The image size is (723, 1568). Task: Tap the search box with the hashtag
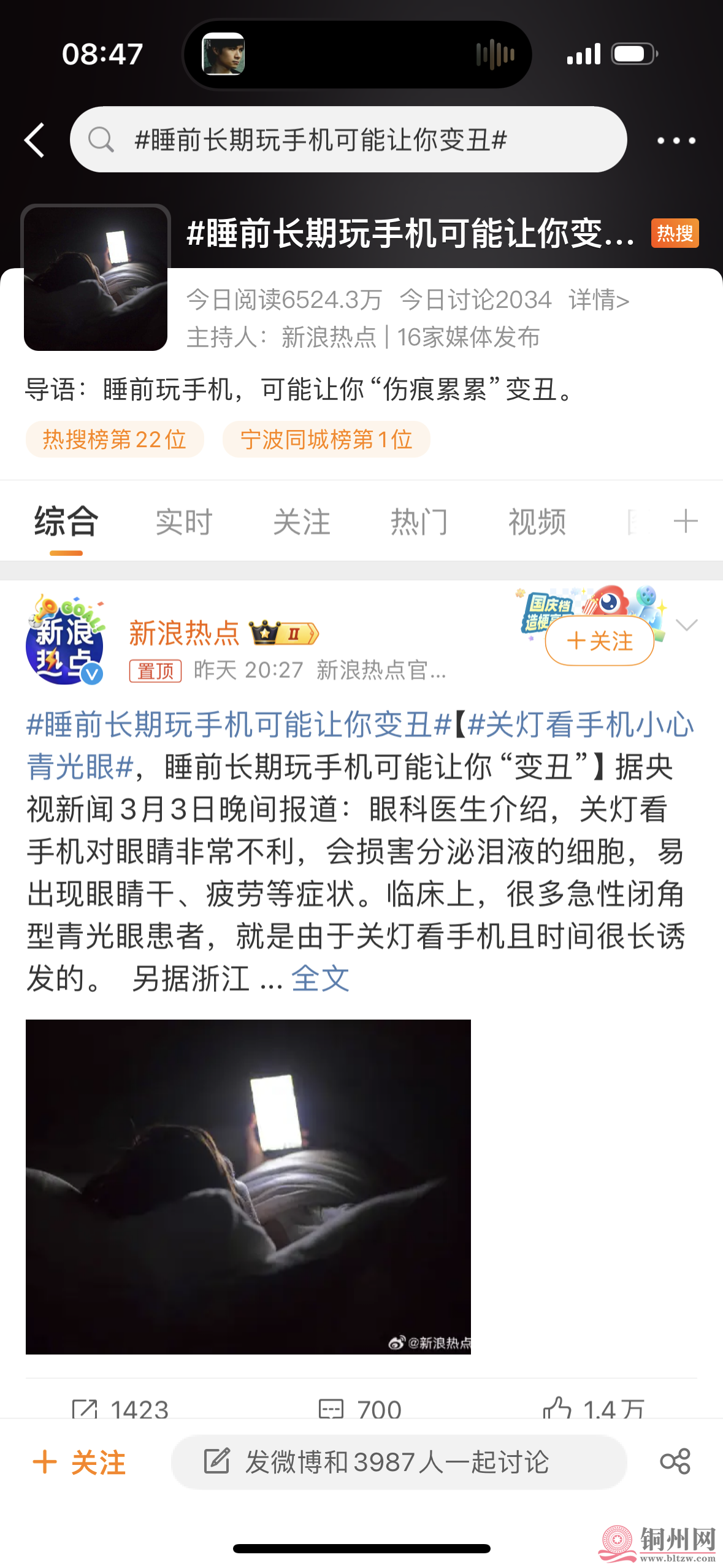(x=348, y=140)
